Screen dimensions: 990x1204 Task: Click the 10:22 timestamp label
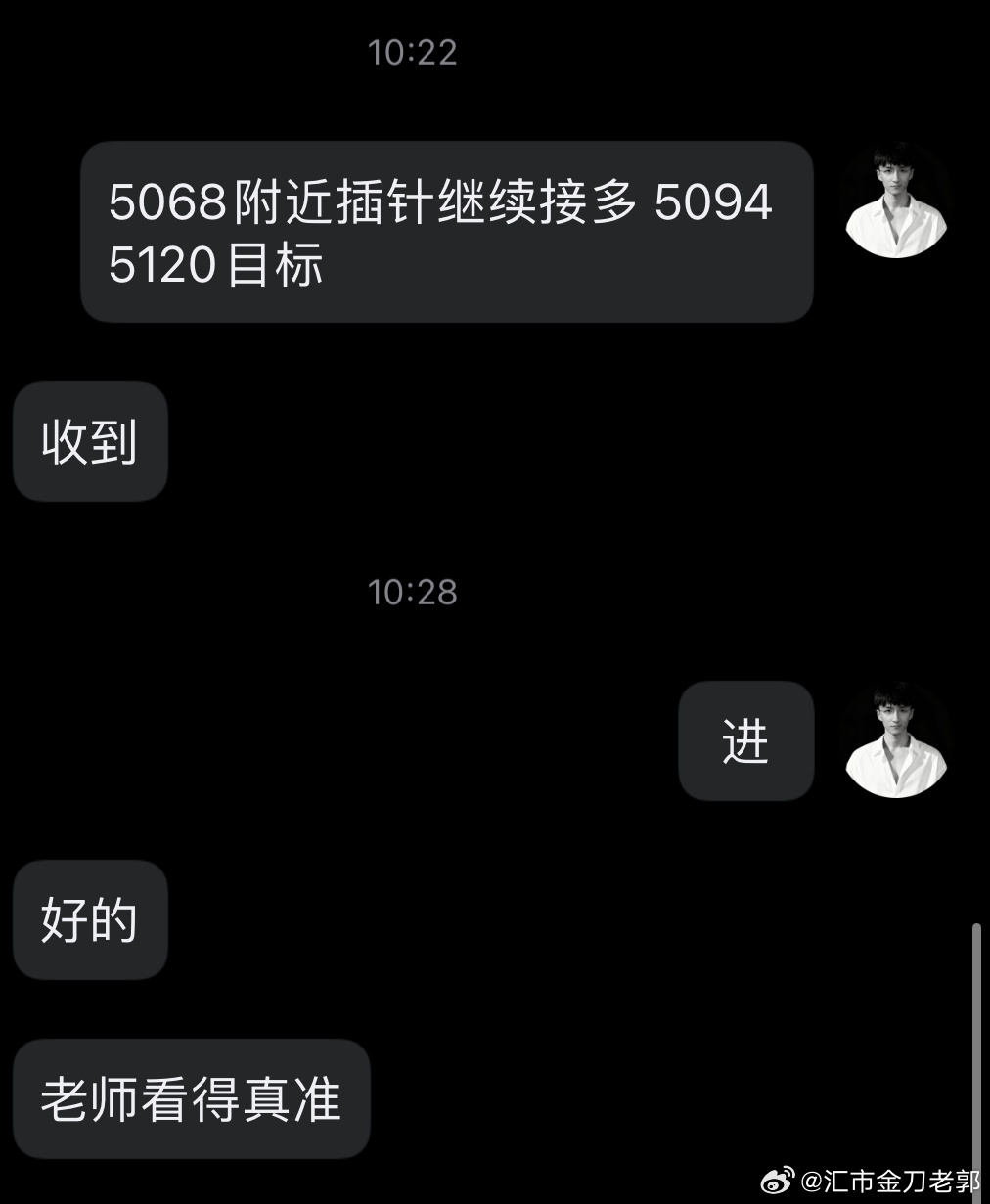(x=412, y=53)
